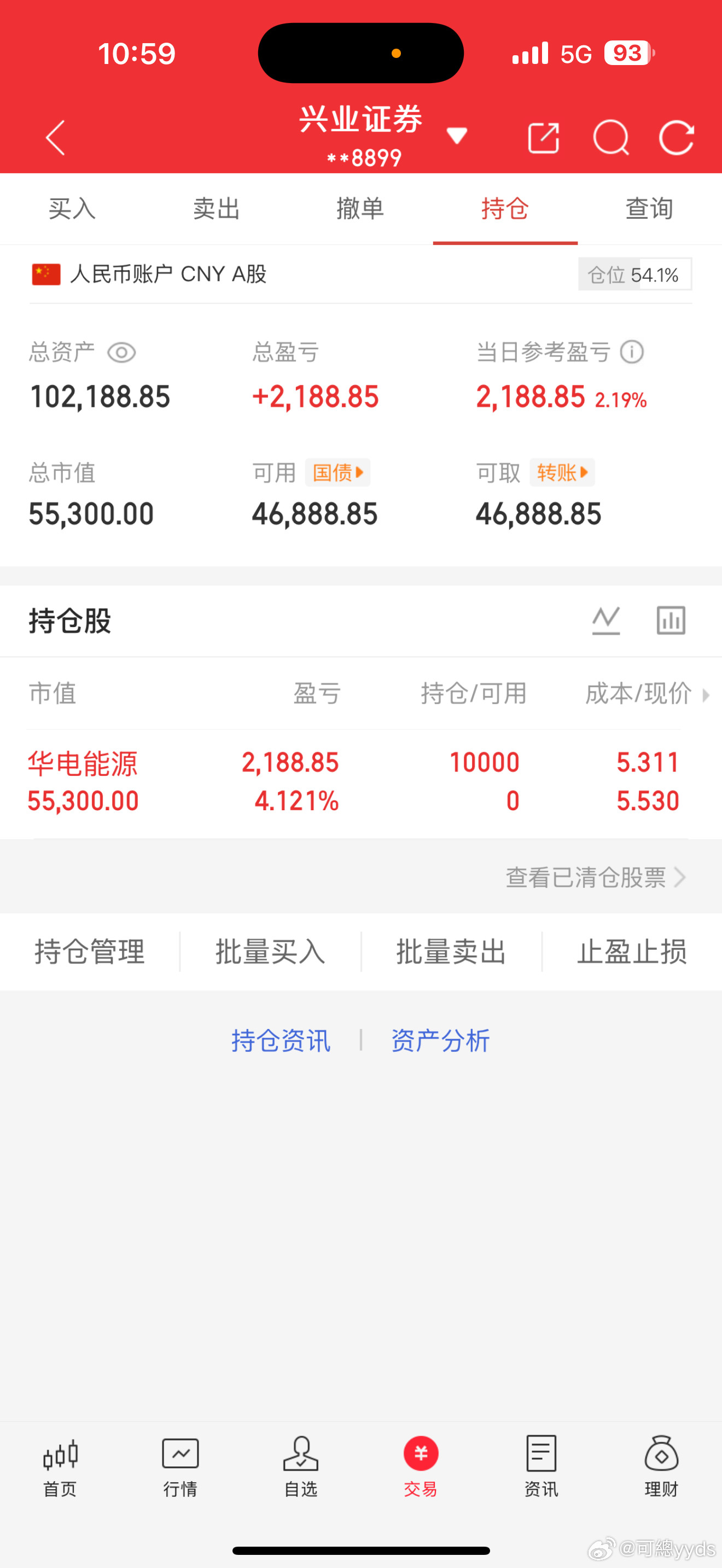Open stock search
The width and height of the screenshot is (722, 1568).
tap(611, 137)
